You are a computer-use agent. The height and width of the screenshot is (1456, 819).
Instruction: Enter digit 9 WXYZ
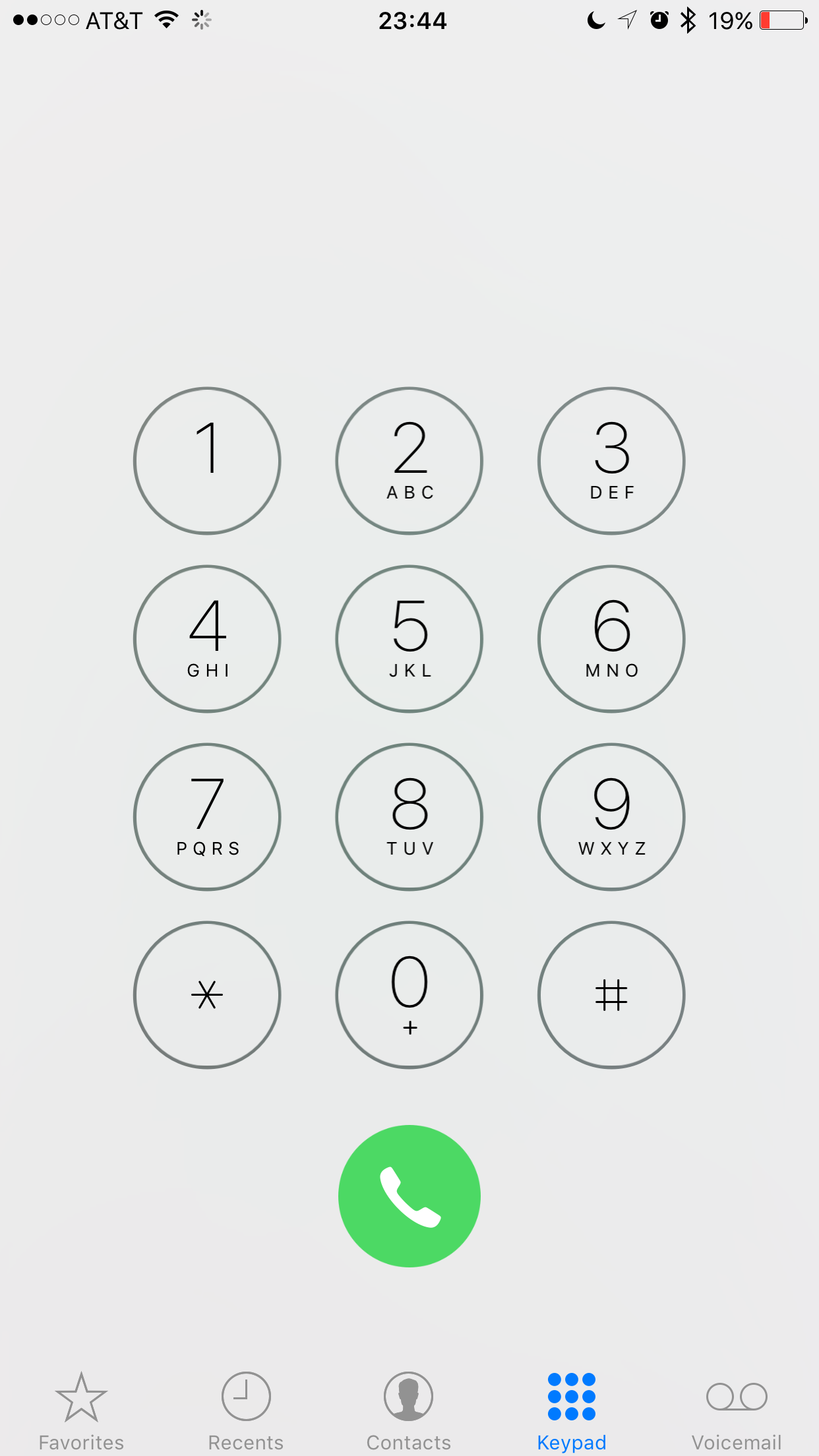tap(611, 816)
